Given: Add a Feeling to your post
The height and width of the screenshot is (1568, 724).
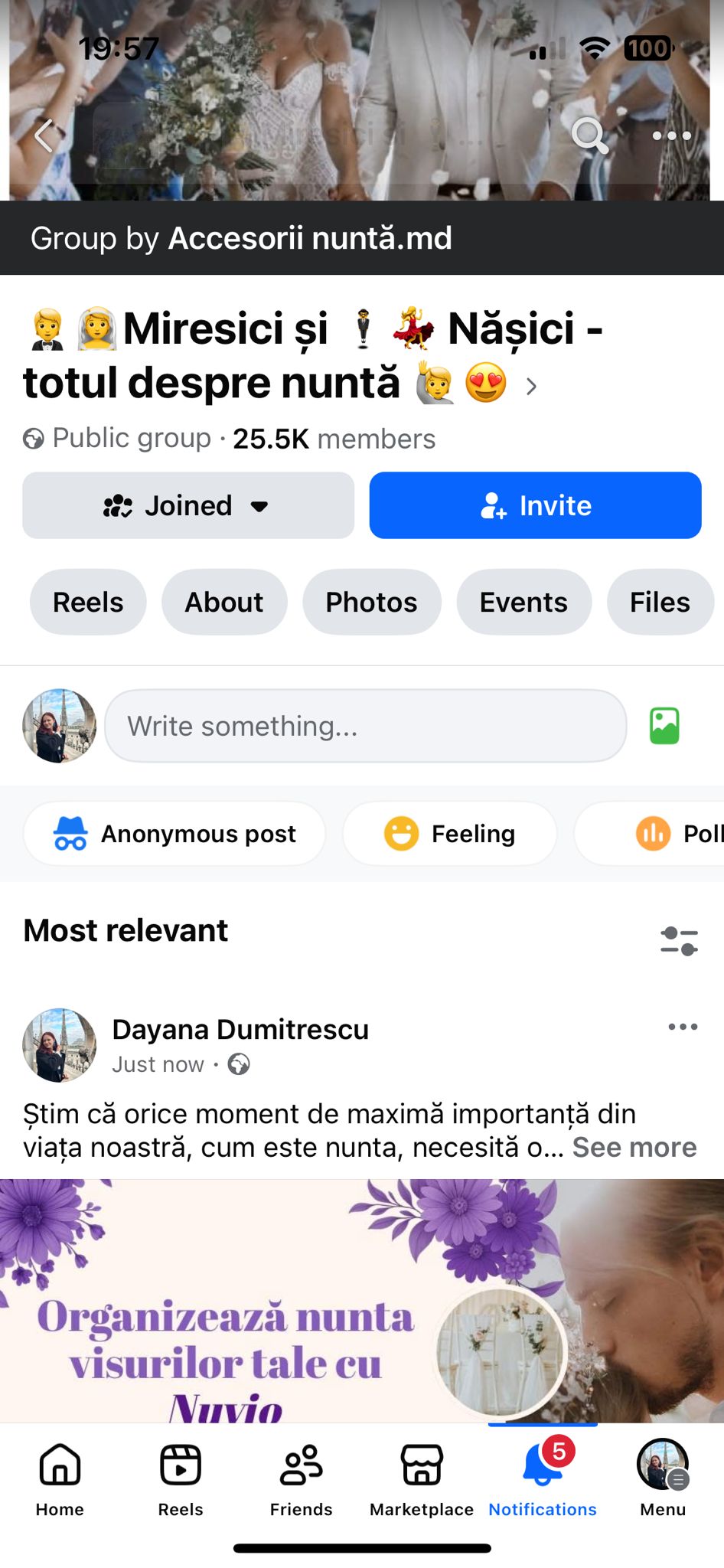Looking at the screenshot, I should click(x=449, y=834).
